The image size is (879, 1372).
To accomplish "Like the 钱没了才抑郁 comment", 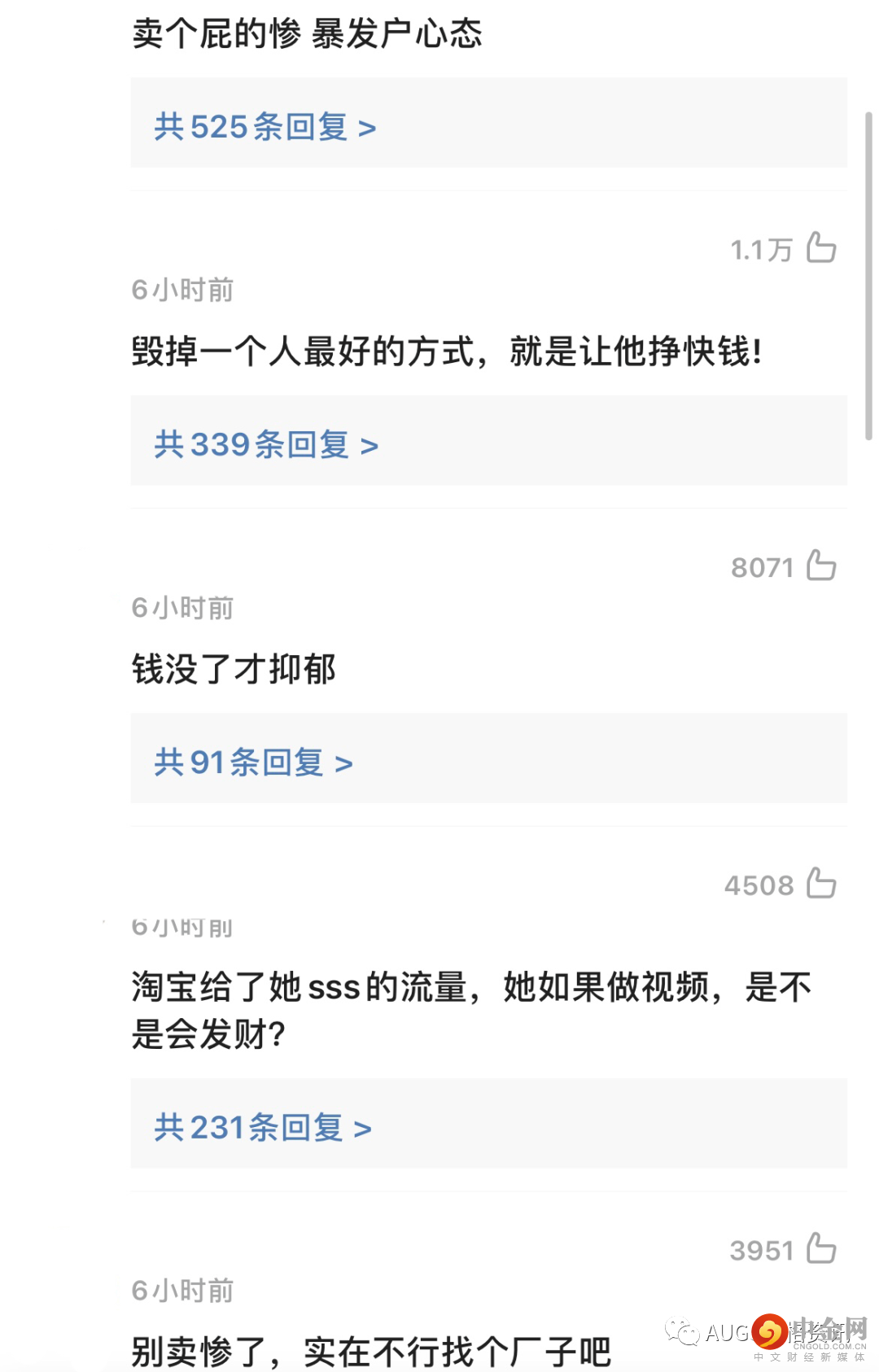I will coord(820,566).
